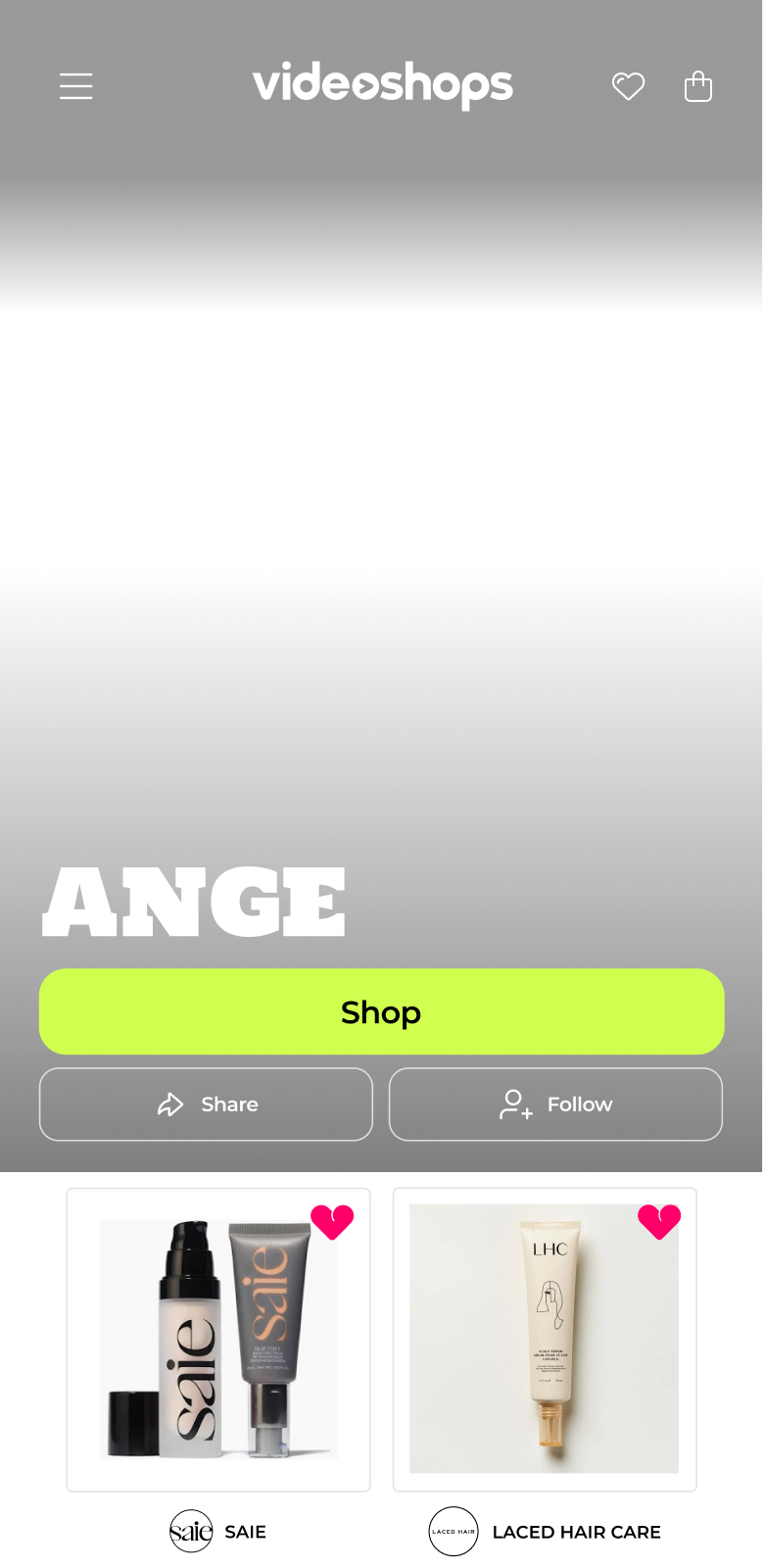This screenshot has height=1568, width=764.
Task: Remove heart from LHC scalp serum product
Action: pyautogui.click(x=659, y=1221)
